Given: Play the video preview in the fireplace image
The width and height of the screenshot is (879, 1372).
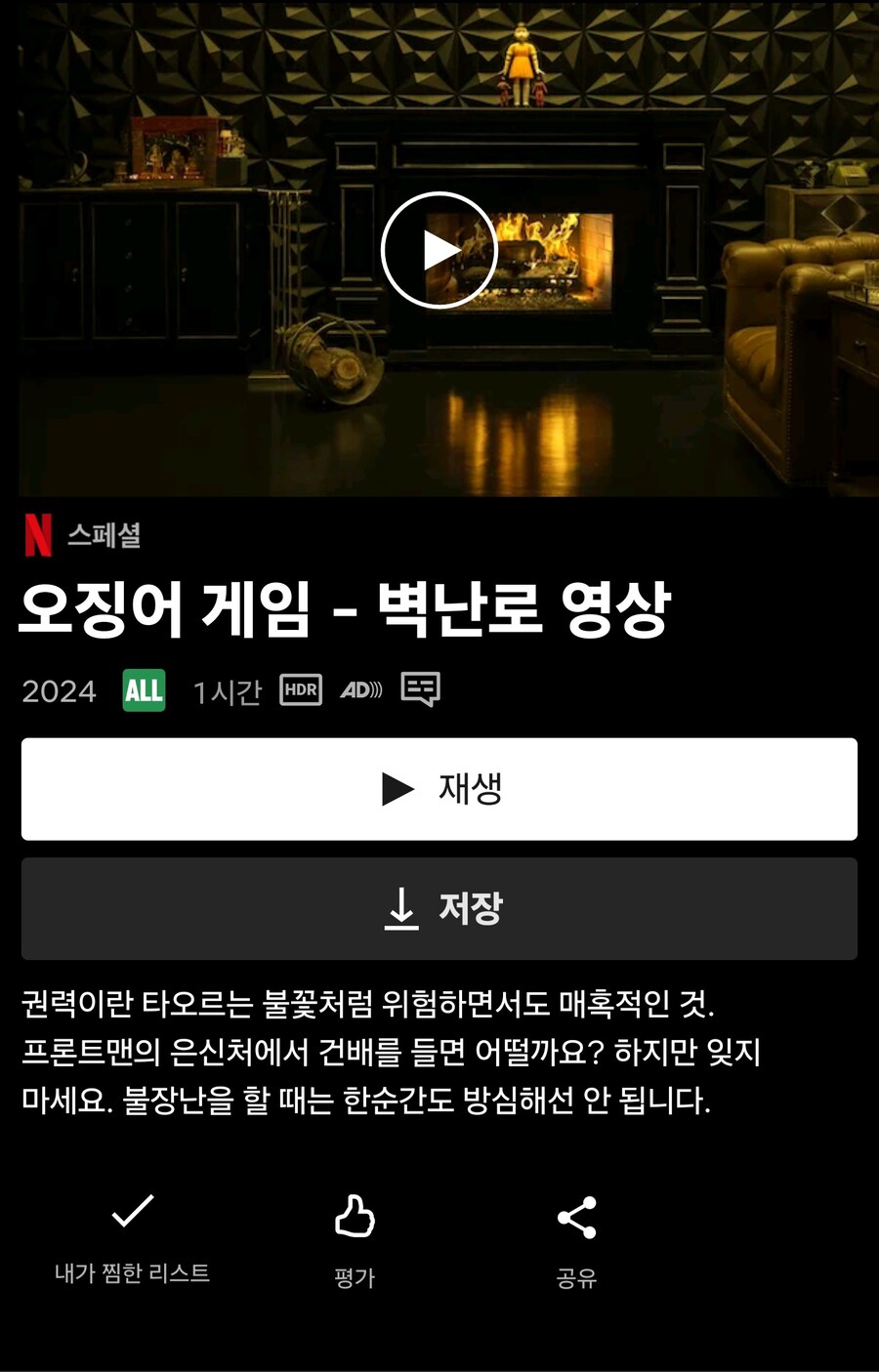Looking at the screenshot, I should [439, 250].
